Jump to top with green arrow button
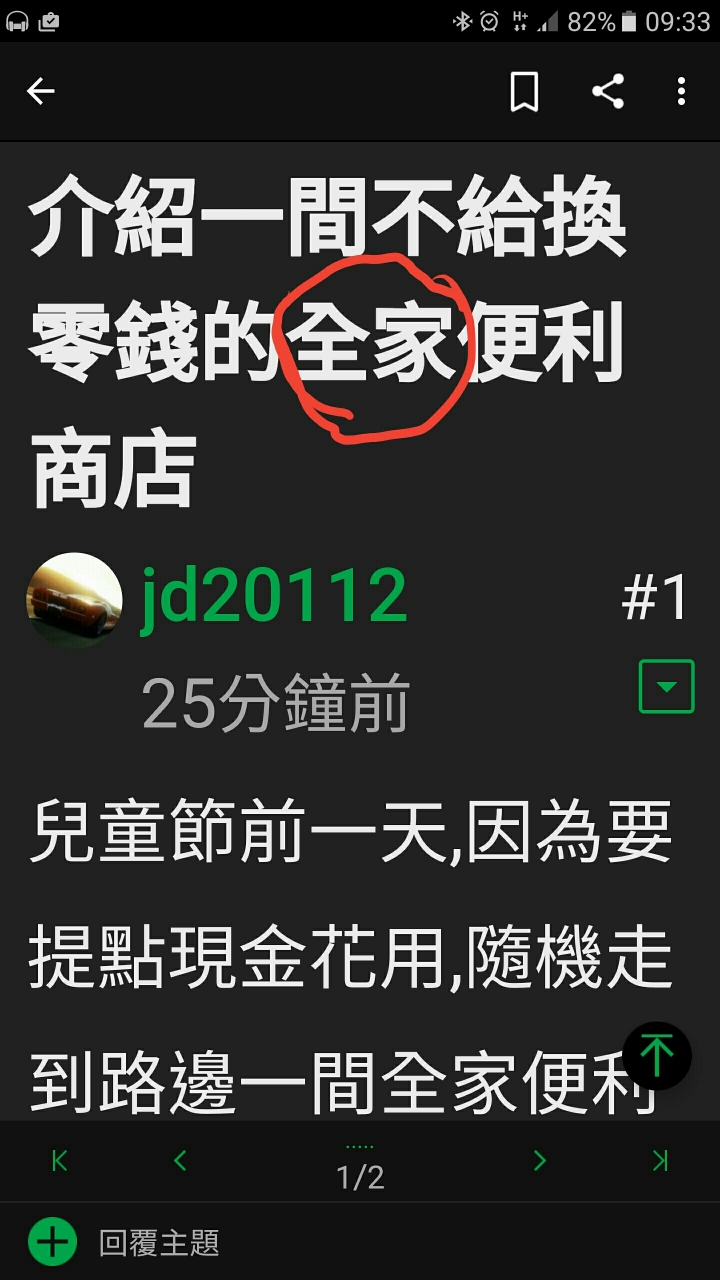The image size is (720, 1280). click(657, 1055)
